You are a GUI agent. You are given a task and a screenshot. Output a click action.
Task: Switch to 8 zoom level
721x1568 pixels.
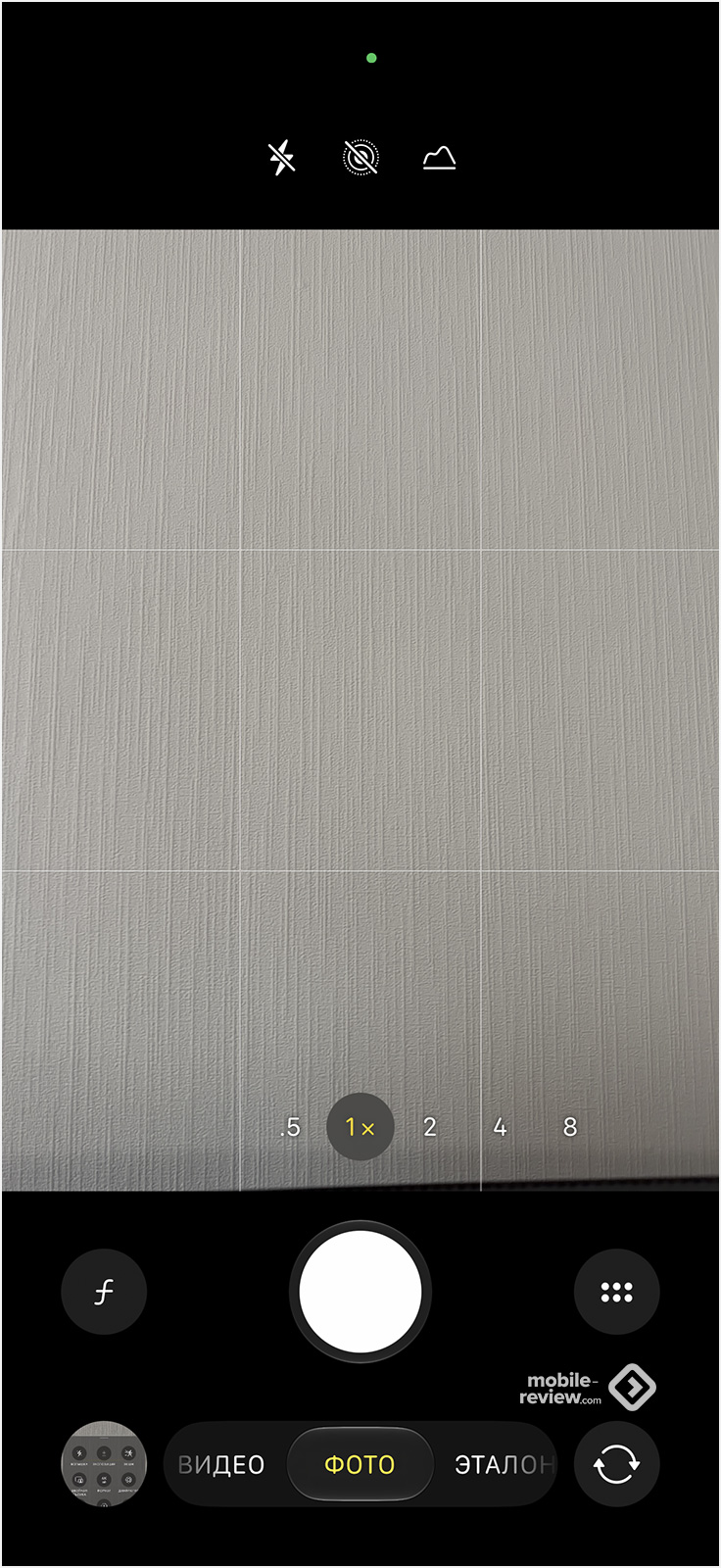pyautogui.click(x=570, y=1127)
